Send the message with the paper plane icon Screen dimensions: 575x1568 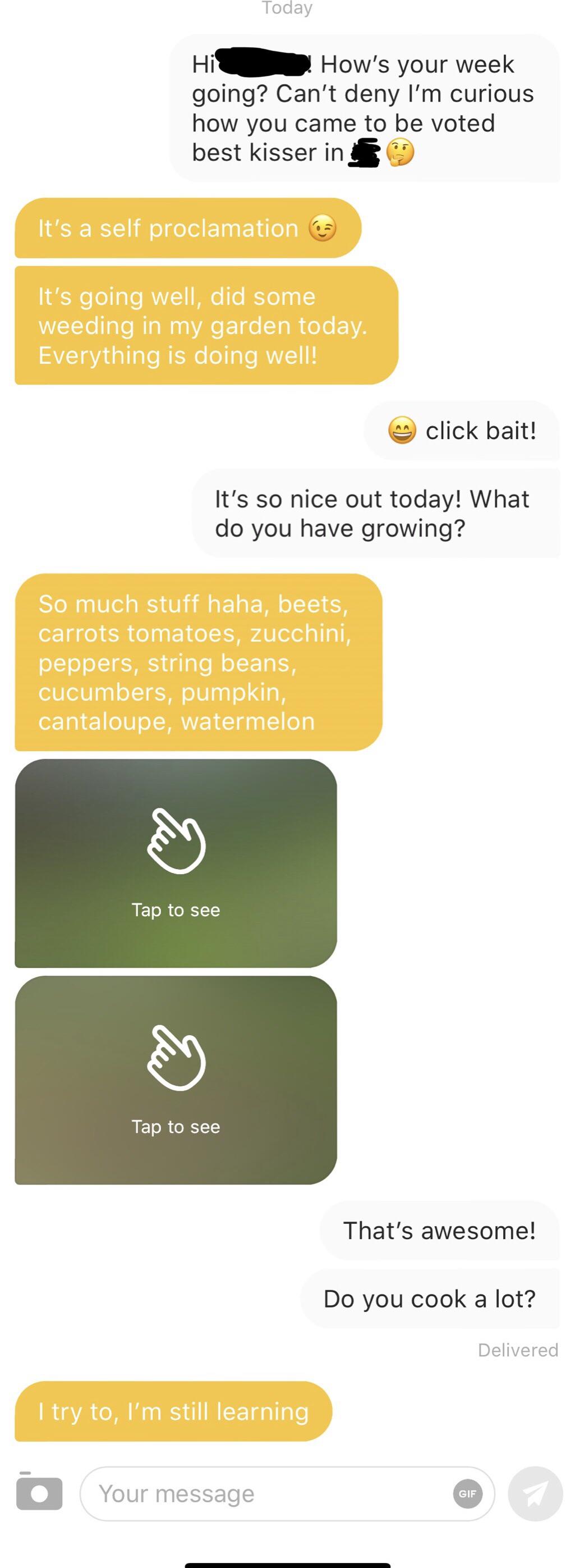pyautogui.click(x=537, y=1493)
